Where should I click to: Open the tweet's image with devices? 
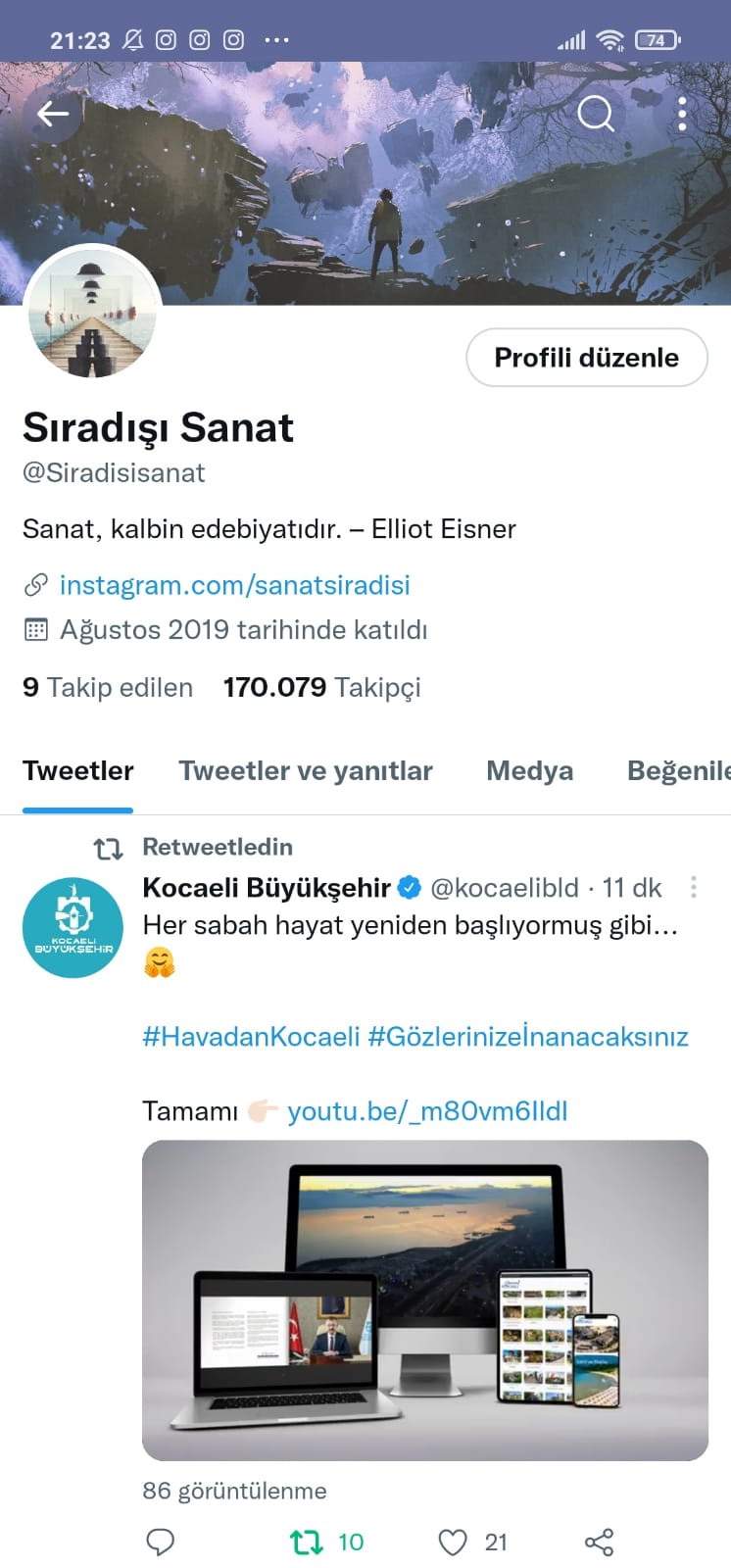coord(424,1299)
